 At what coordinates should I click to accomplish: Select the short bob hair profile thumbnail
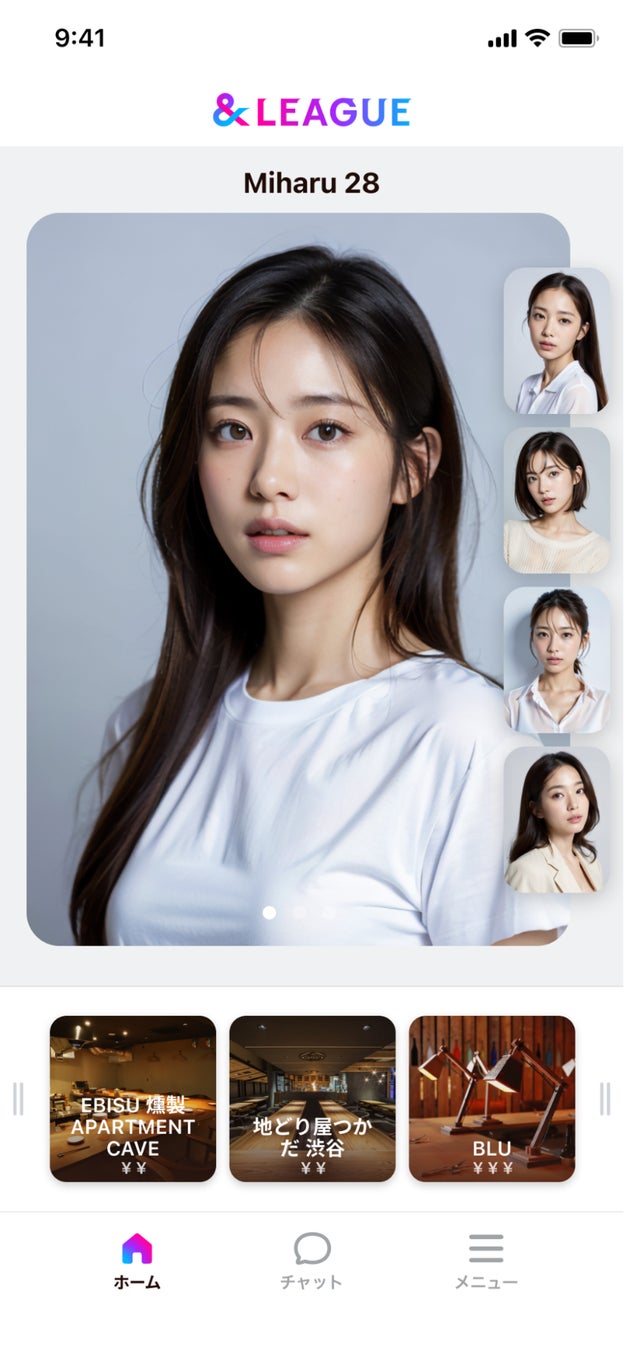point(556,500)
